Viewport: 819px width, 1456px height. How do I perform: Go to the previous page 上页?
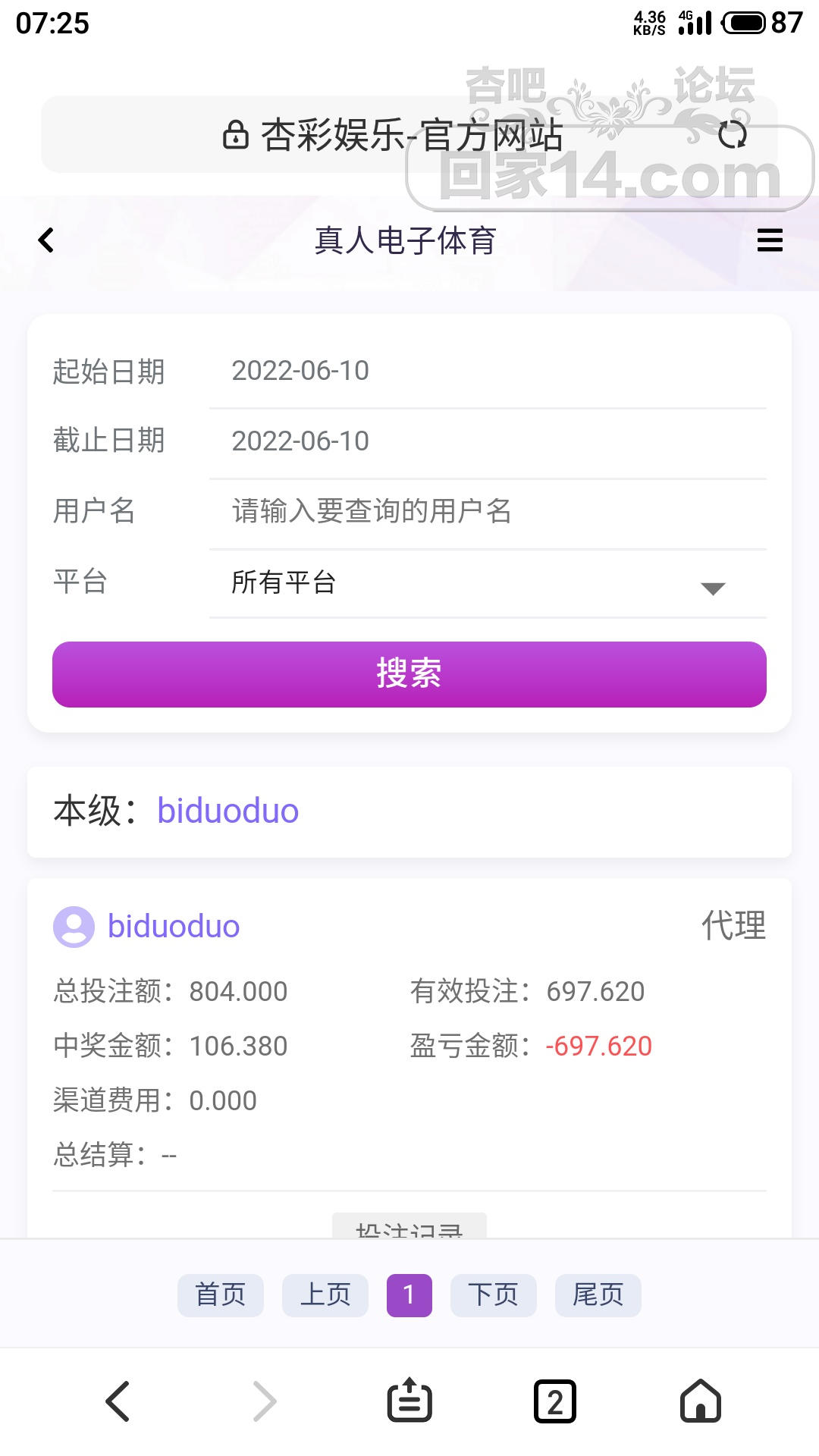[x=325, y=1295]
